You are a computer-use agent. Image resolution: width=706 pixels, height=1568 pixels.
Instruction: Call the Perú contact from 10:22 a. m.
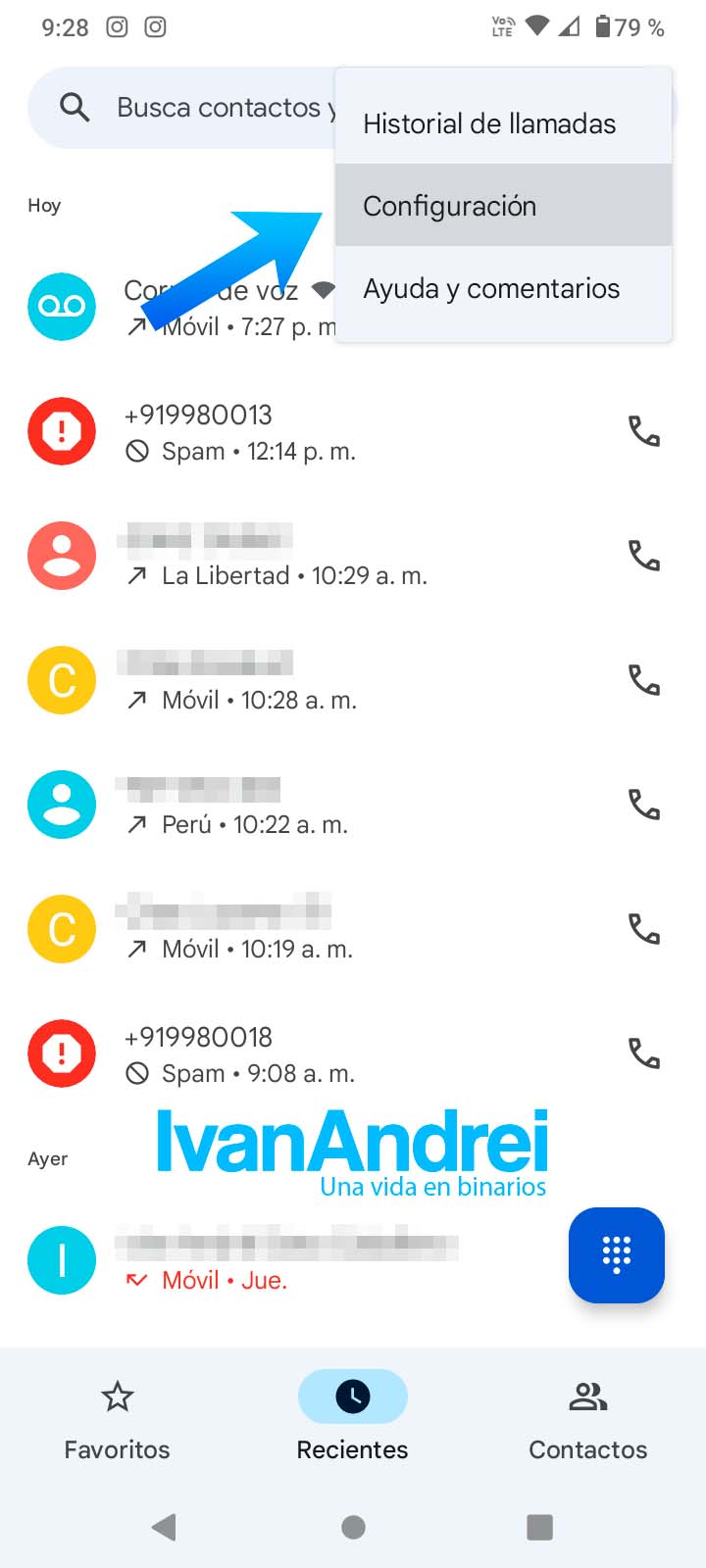(643, 805)
